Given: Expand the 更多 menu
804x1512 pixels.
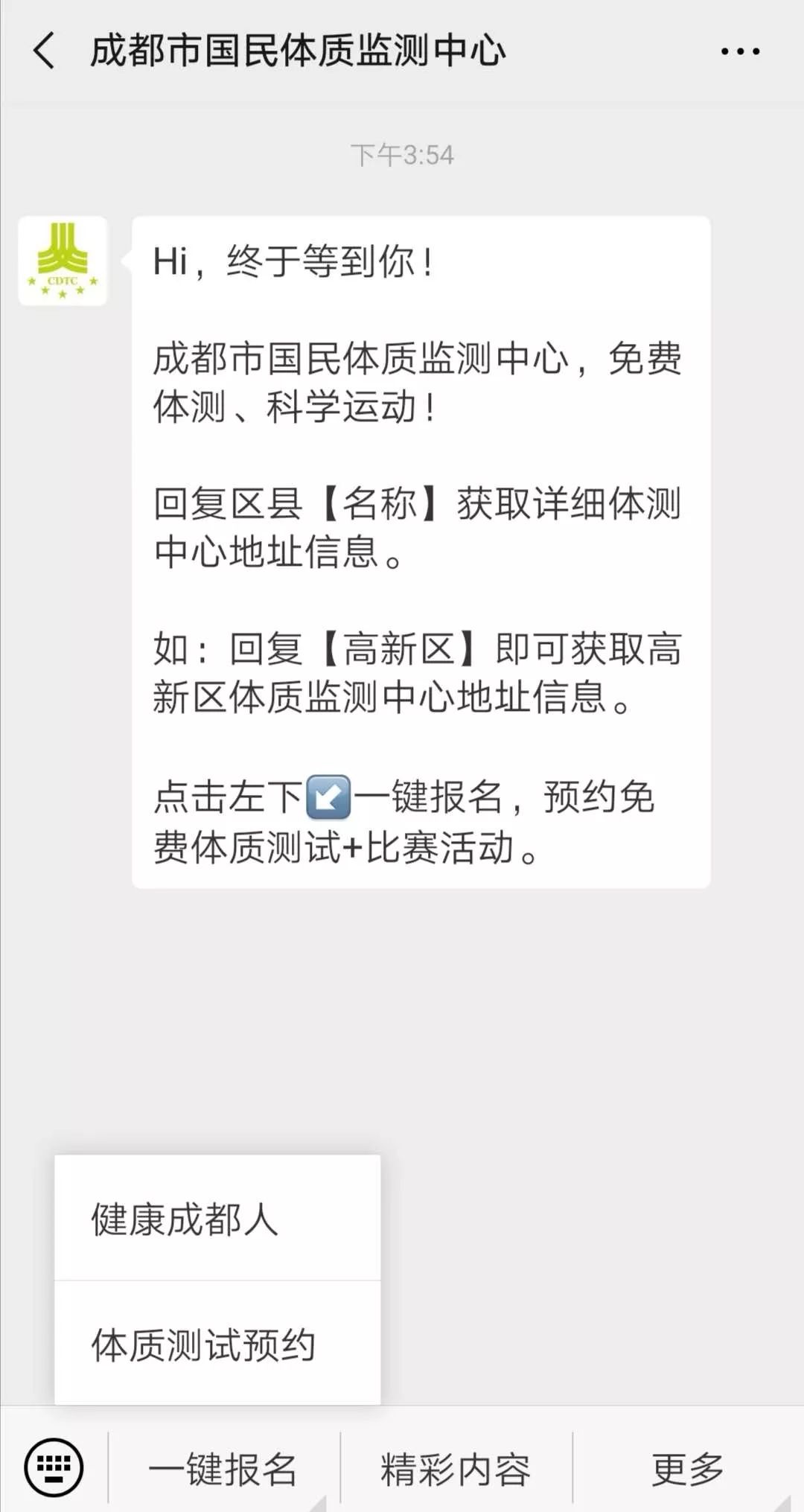Looking at the screenshot, I should tap(689, 1467).
